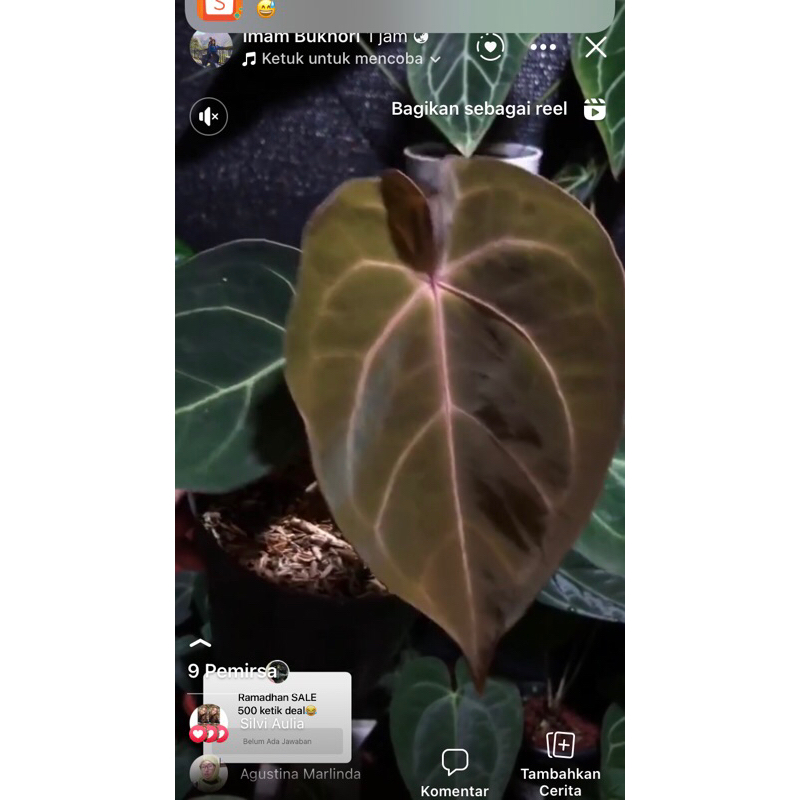Open the three-dot story options
800x800 pixels.
point(543,47)
